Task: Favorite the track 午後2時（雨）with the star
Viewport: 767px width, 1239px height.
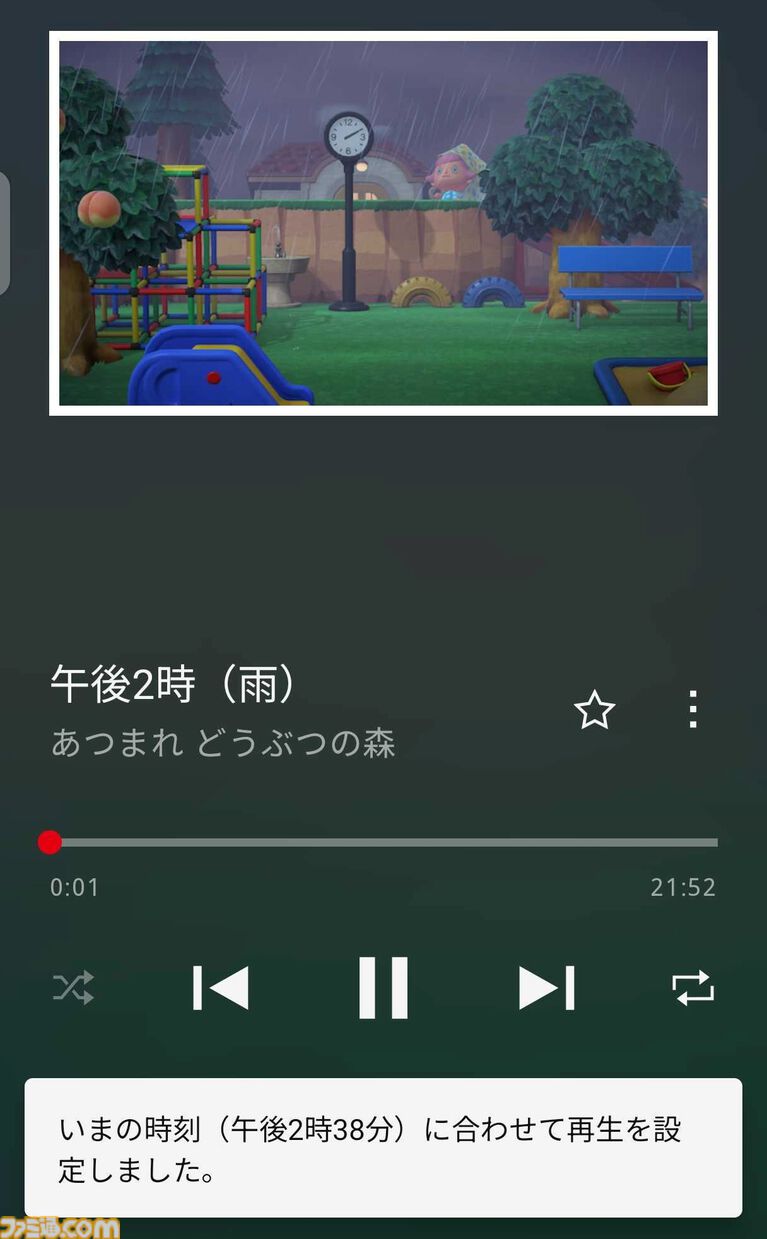Action: pos(594,710)
